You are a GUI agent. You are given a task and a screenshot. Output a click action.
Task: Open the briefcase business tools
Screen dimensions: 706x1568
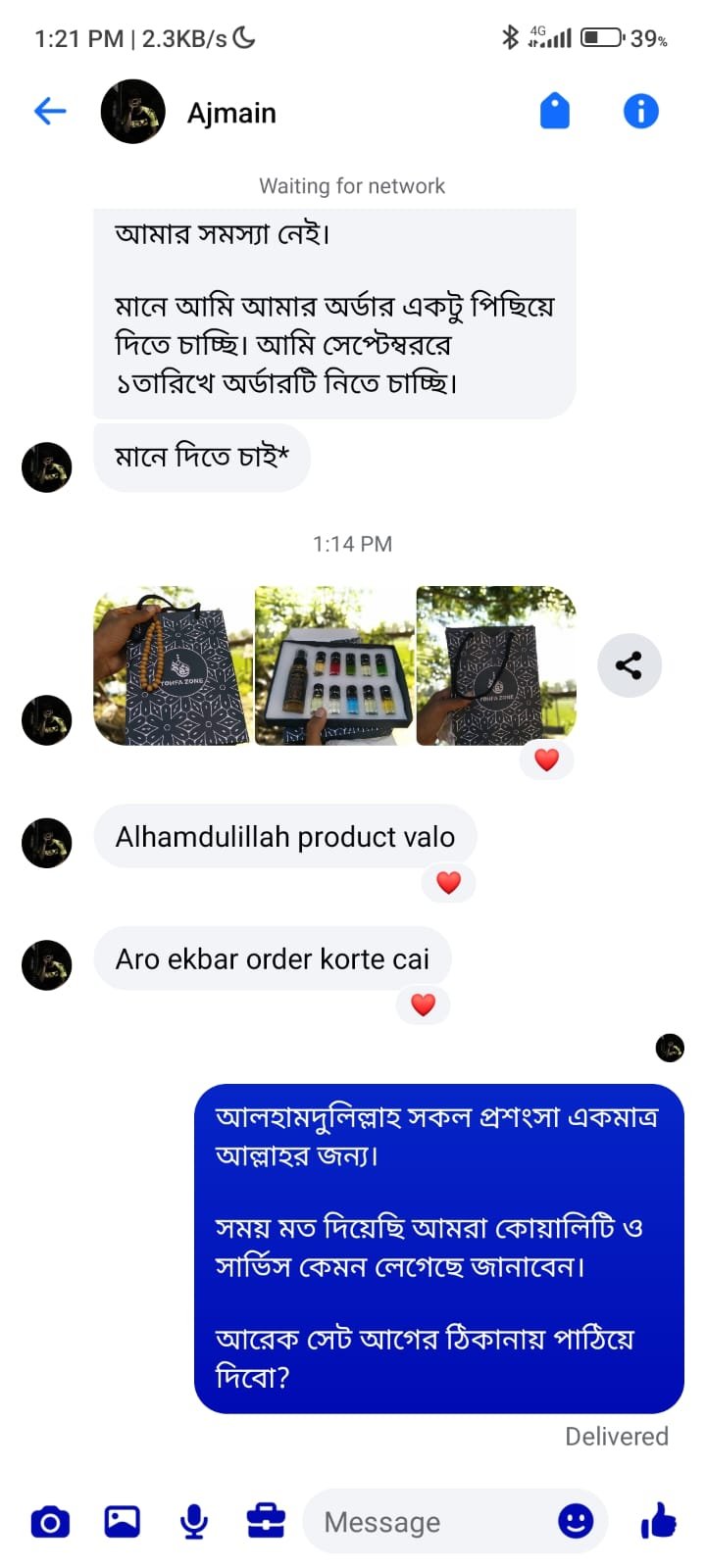[x=266, y=1522]
